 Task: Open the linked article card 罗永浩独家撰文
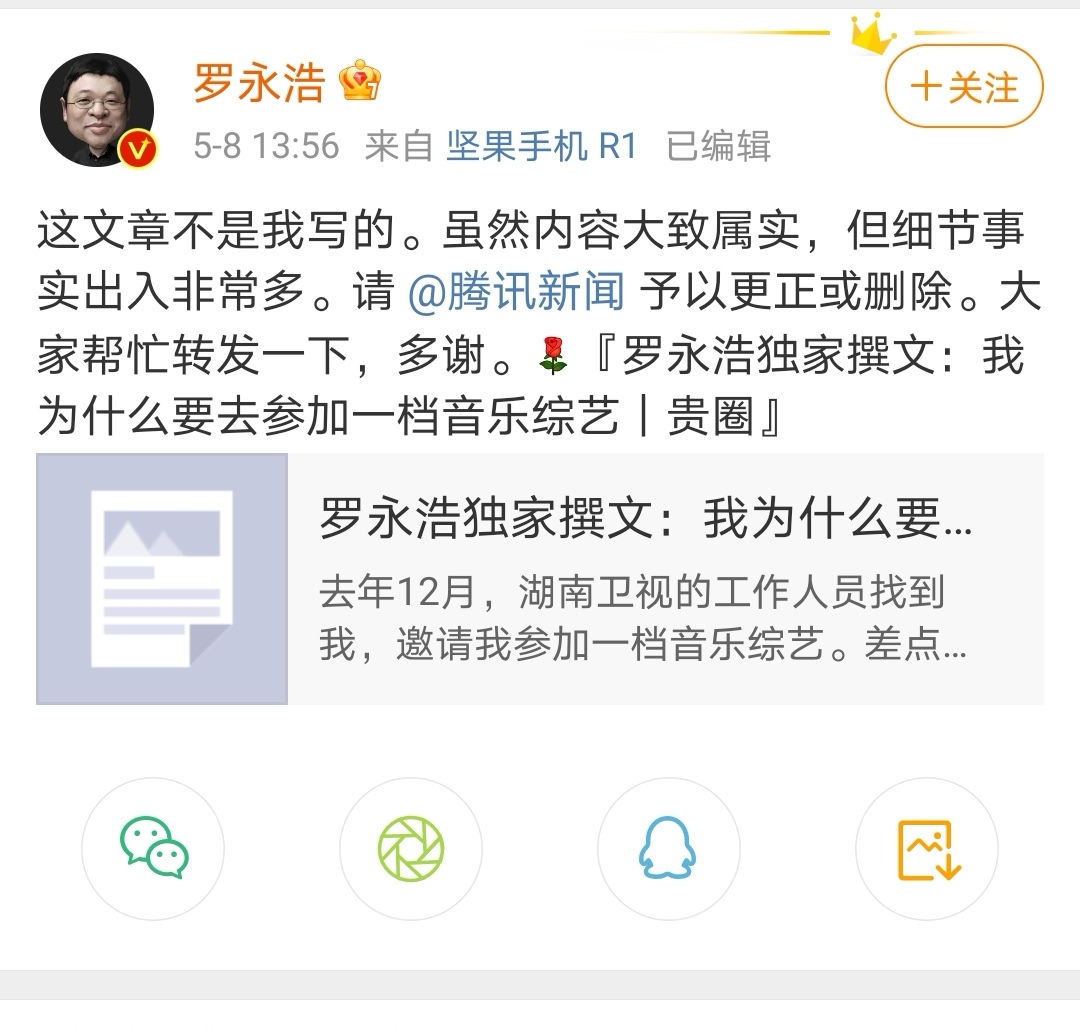pos(540,579)
